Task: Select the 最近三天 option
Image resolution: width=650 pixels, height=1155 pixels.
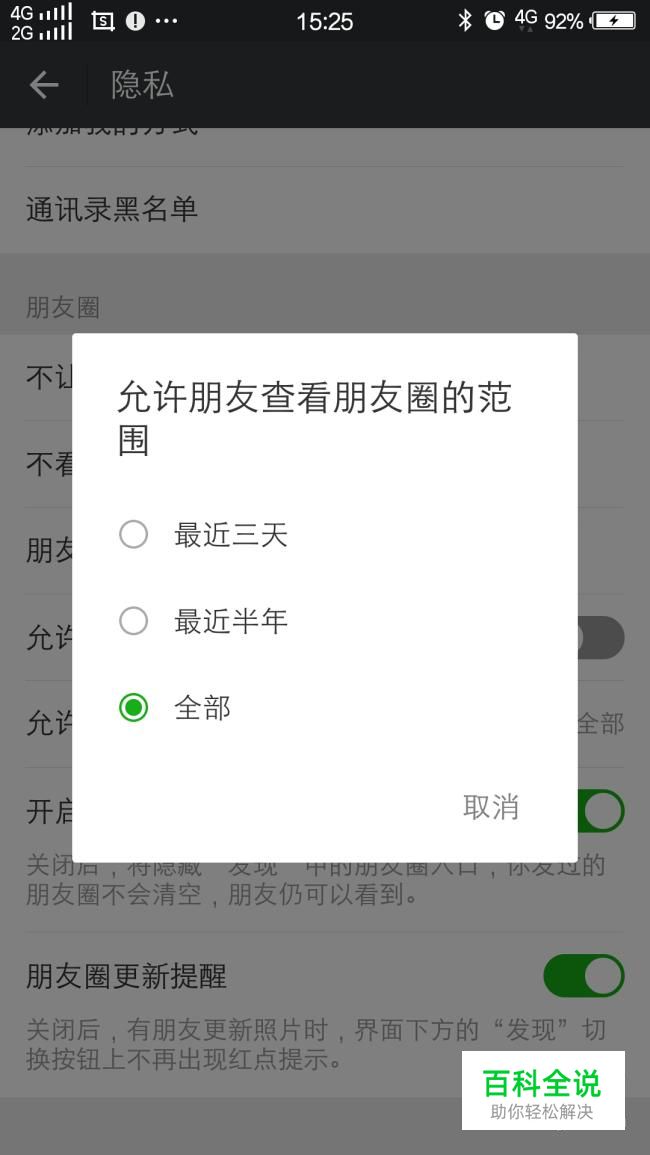Action: point(324,535)
